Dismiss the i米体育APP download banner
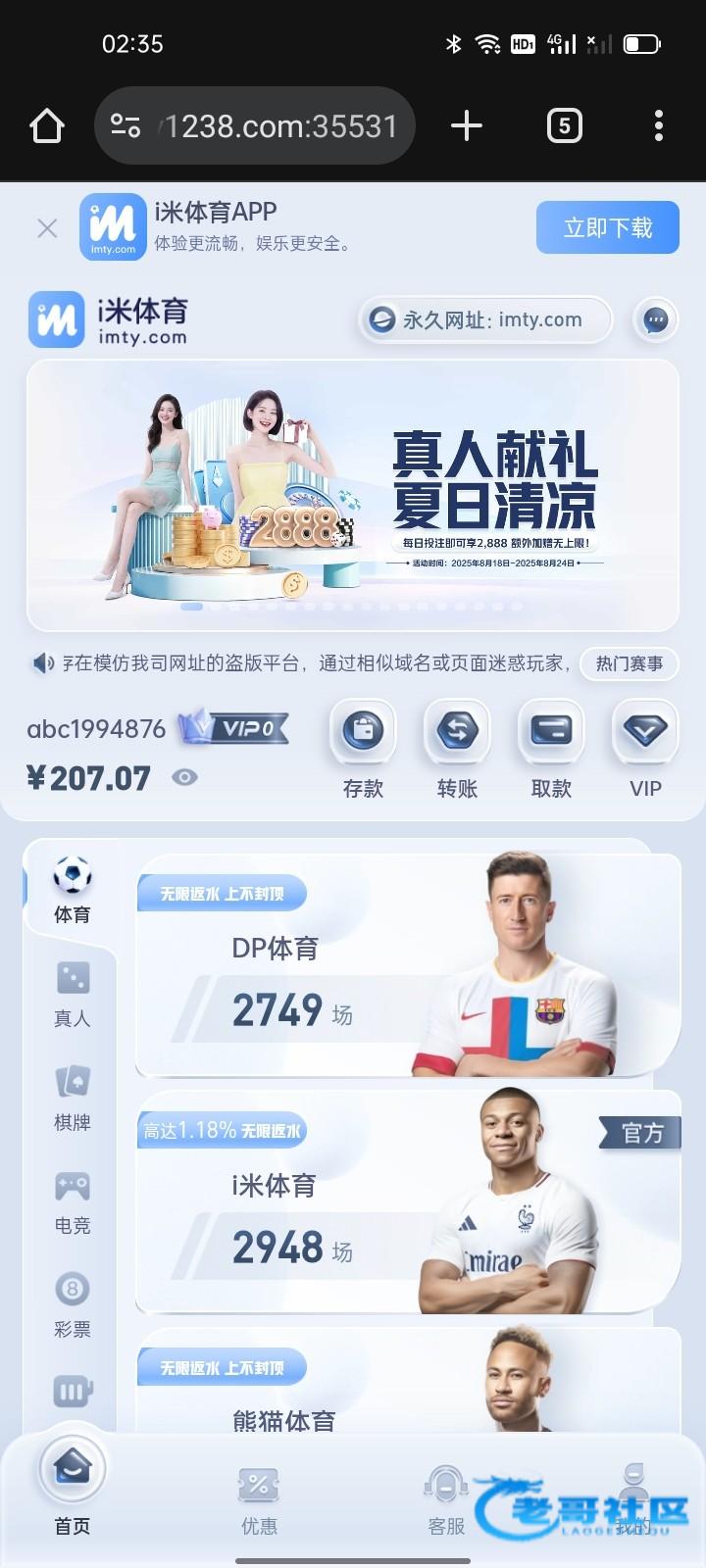Image resolution: width=706 pixels, height=1568 pixels. pos(47,228)
